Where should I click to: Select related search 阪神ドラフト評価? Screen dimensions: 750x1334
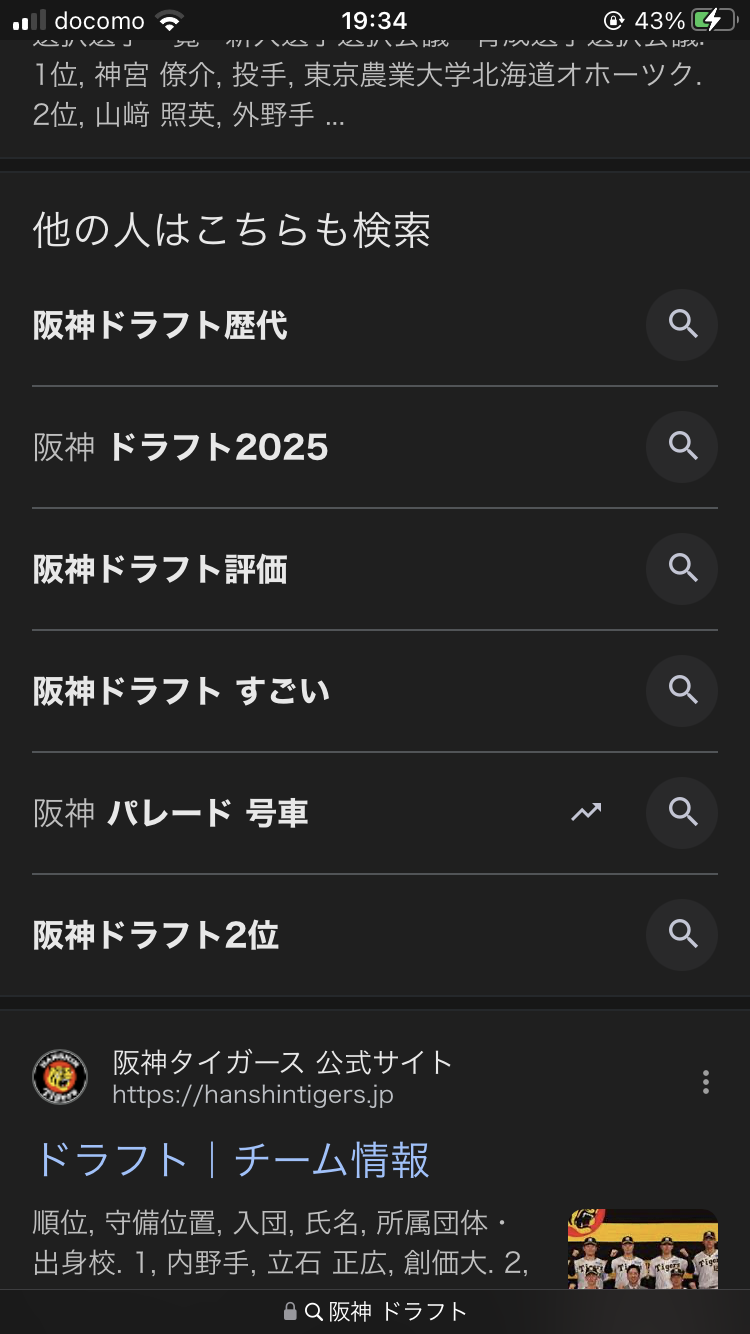(x=160, y=569)
